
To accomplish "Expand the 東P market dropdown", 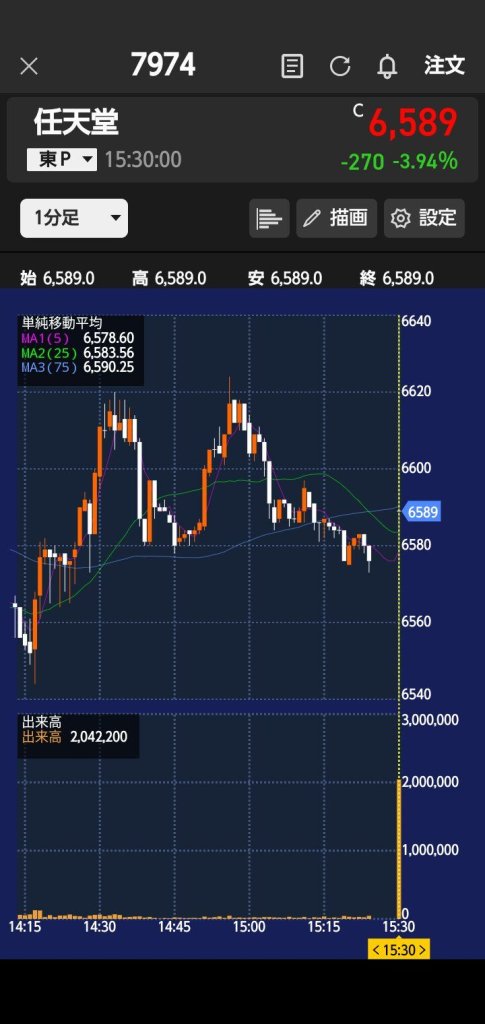I will 62,159.
